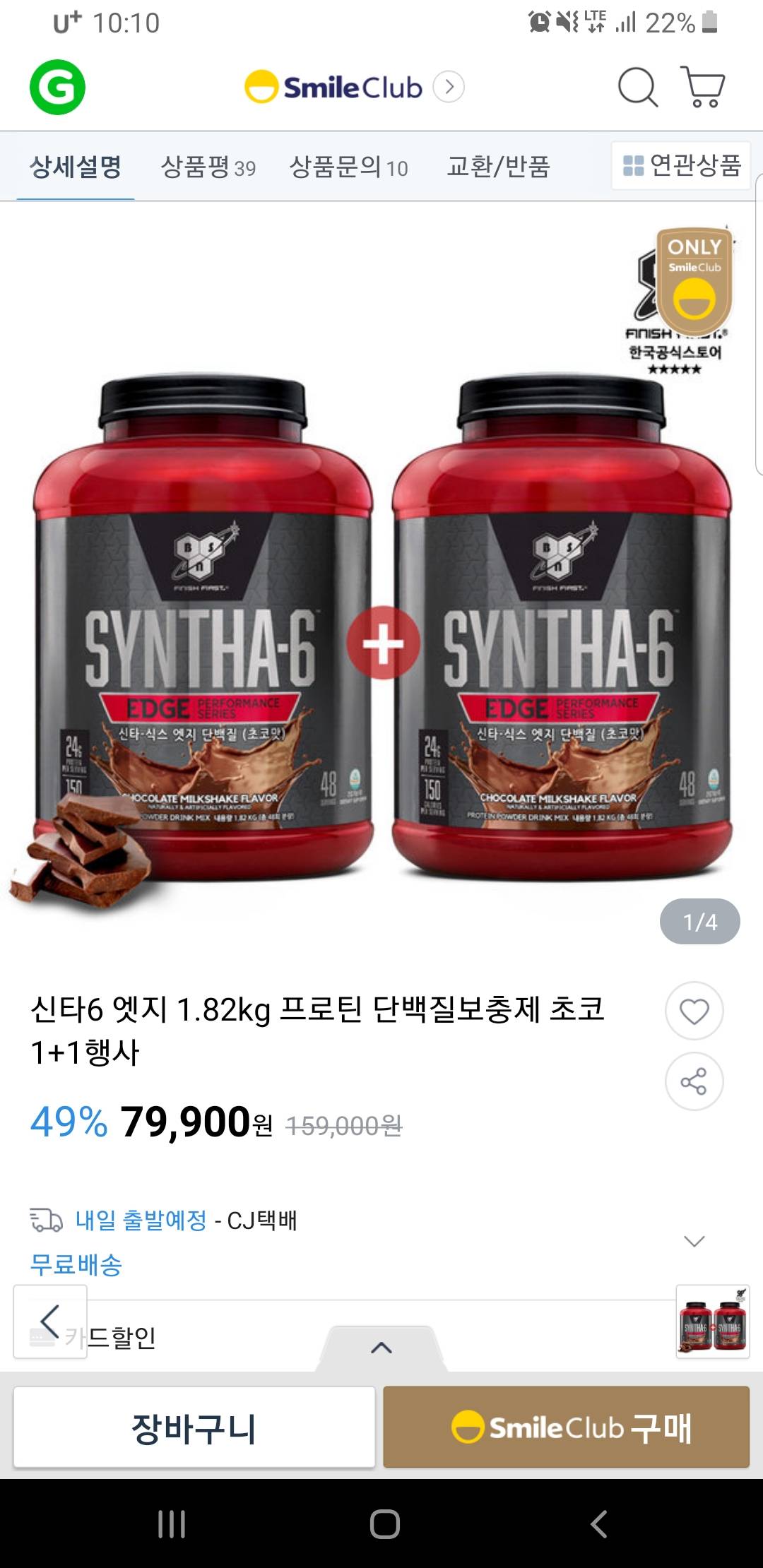Buy with SmileClub 구매 button
Viewport: 763px width, 1568px height.
tap(566, 1427)
